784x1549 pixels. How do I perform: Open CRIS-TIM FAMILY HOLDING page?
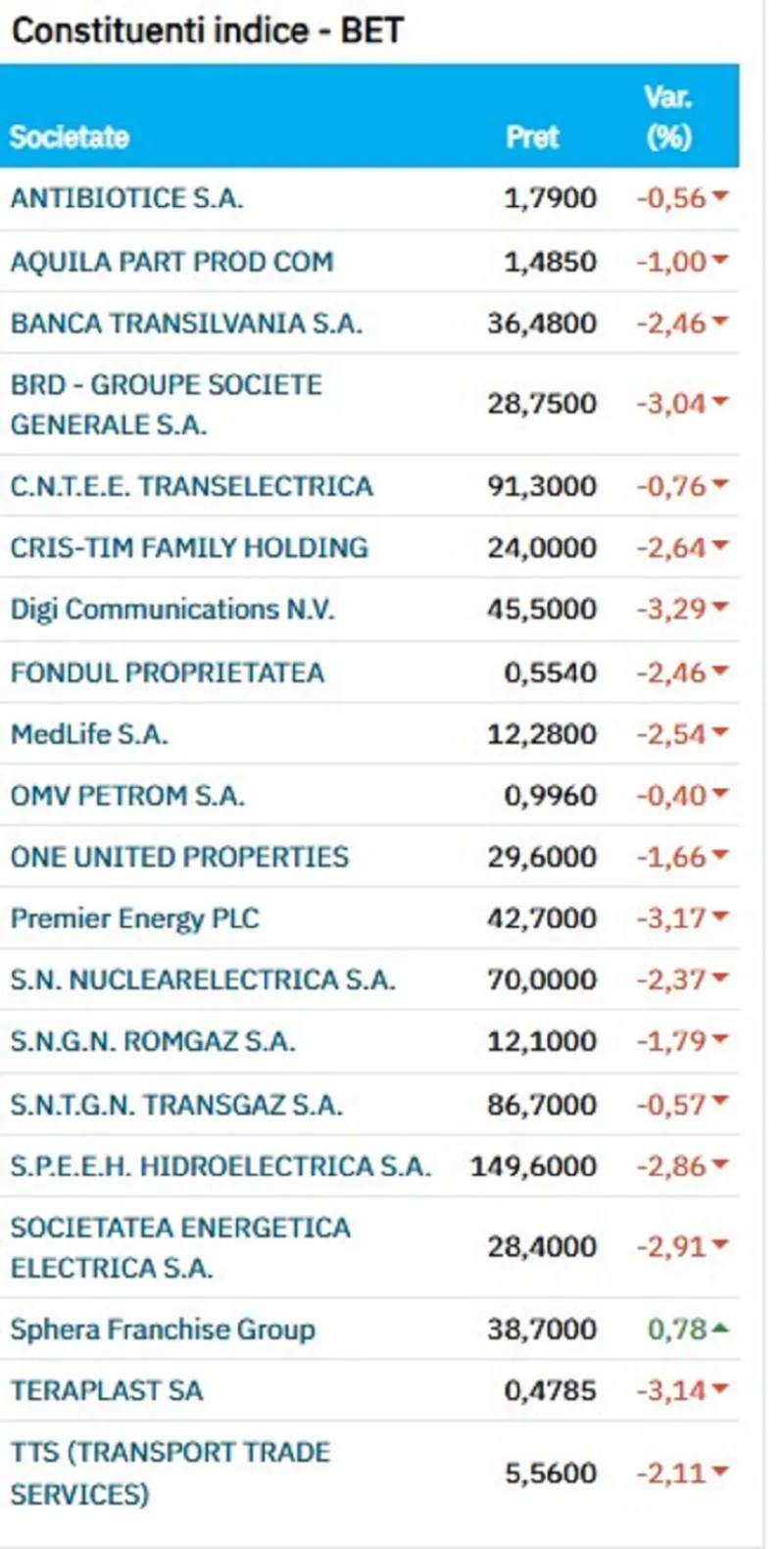point(189,548)
